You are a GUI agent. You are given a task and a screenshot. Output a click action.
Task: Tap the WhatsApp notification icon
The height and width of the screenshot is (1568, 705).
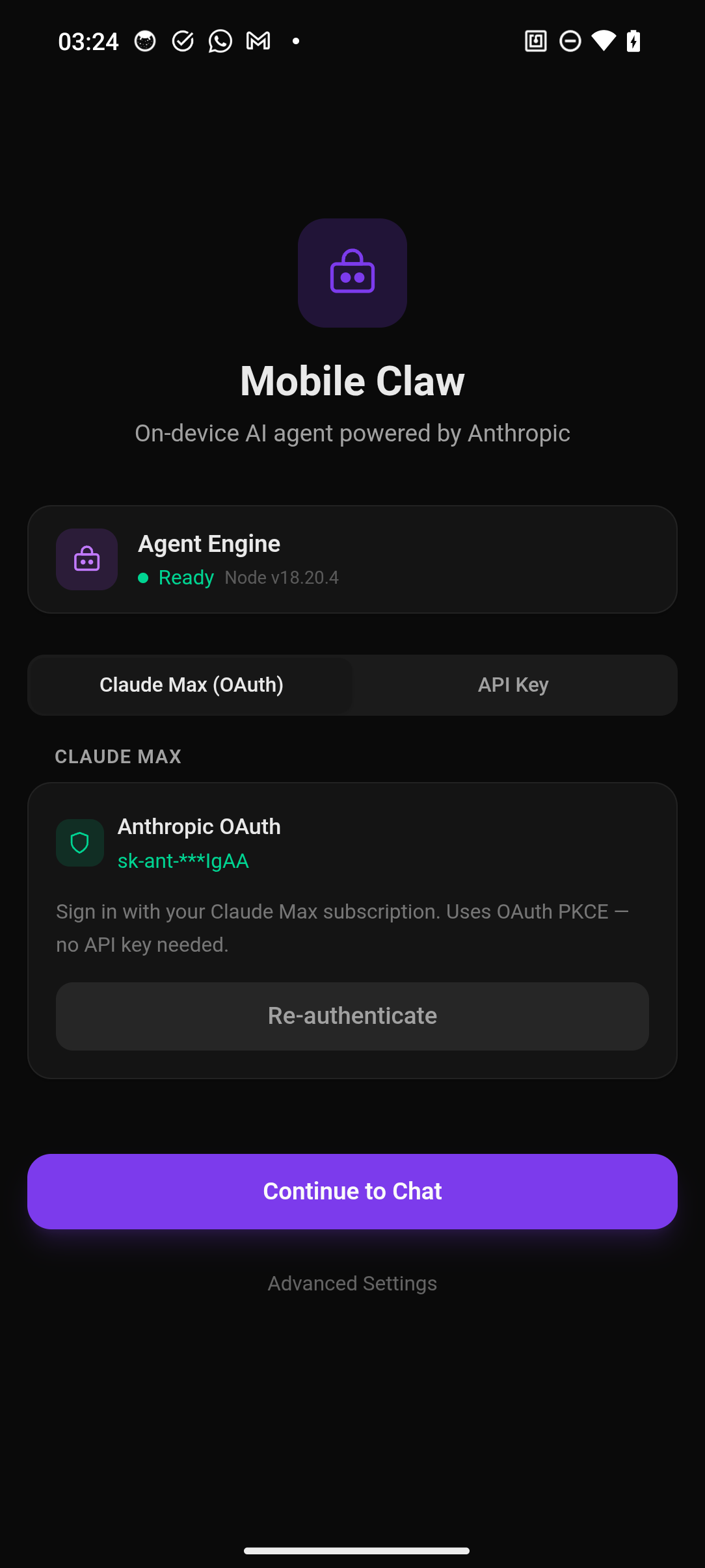point(220,40)
